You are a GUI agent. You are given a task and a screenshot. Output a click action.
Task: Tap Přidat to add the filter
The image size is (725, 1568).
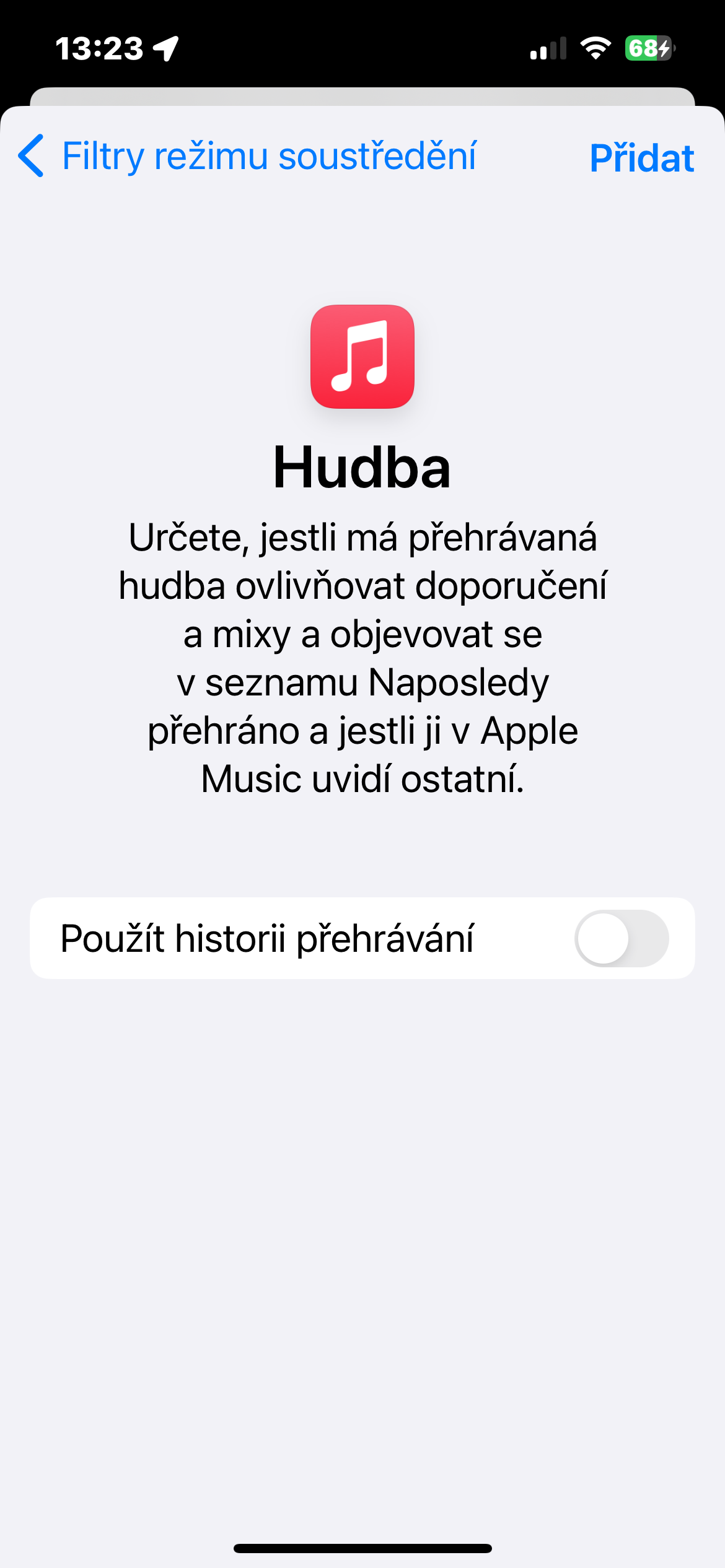[x=641, y=158]
